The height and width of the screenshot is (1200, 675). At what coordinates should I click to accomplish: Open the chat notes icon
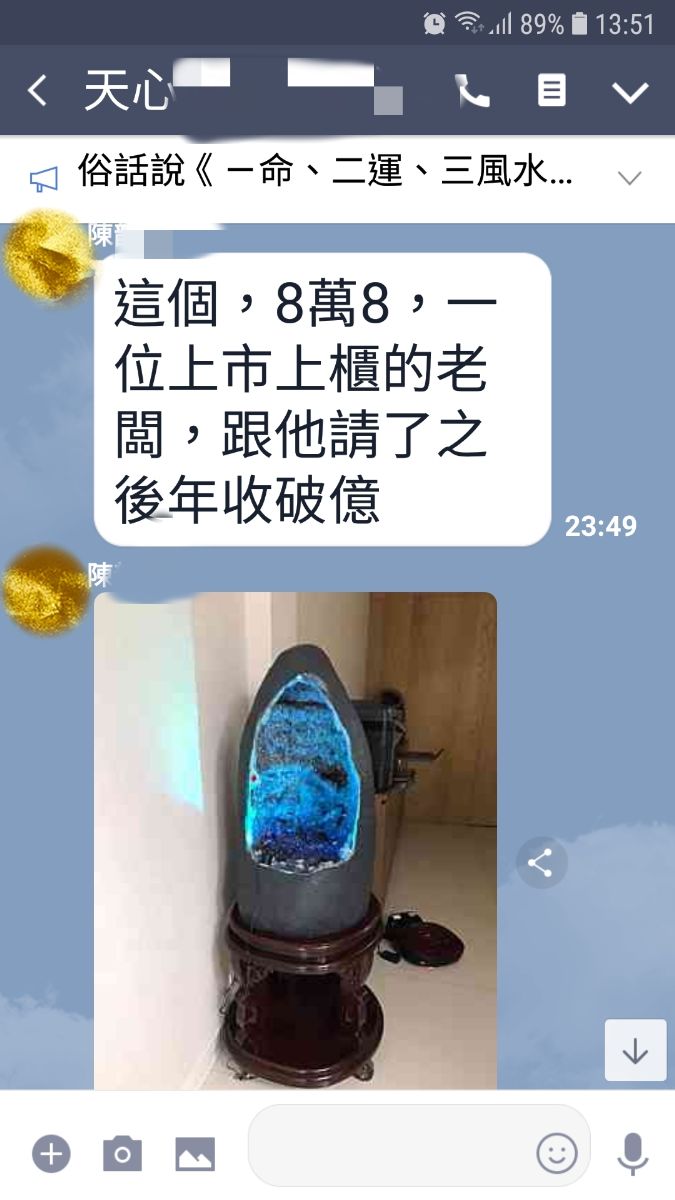pyautogui.click(x=551, y=91)
